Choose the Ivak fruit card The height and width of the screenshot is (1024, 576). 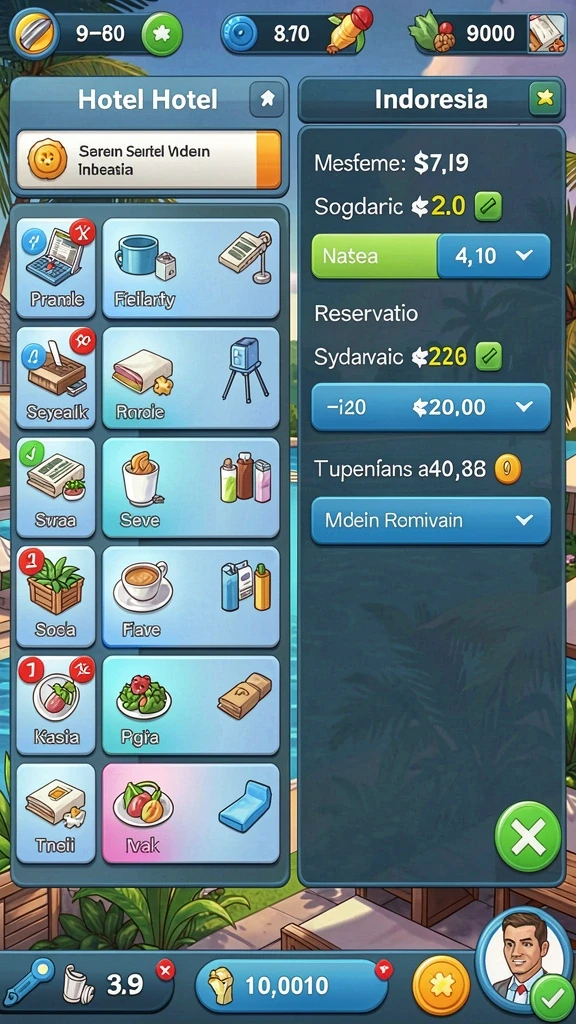tap(191, 814)
